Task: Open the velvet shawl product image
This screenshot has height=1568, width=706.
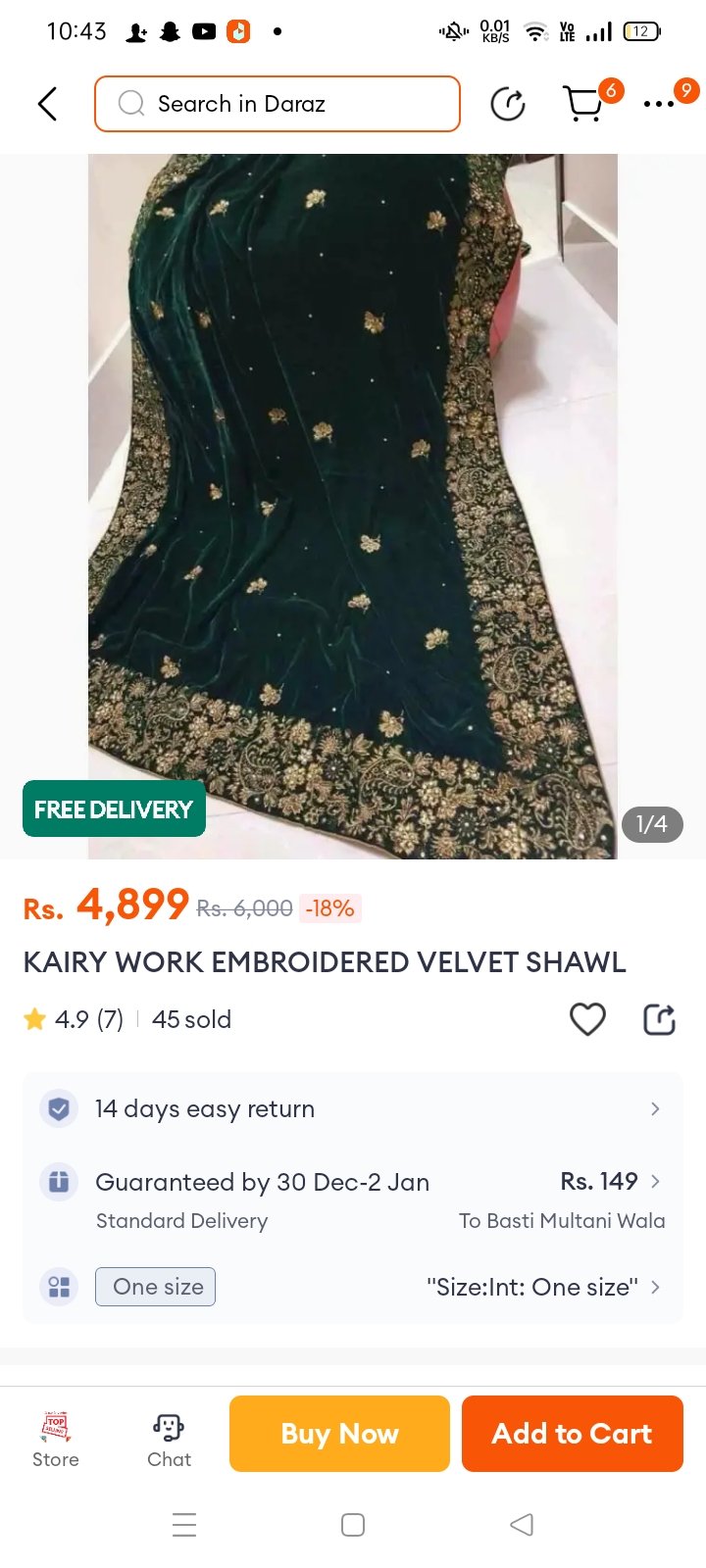Action: [353, 506]
